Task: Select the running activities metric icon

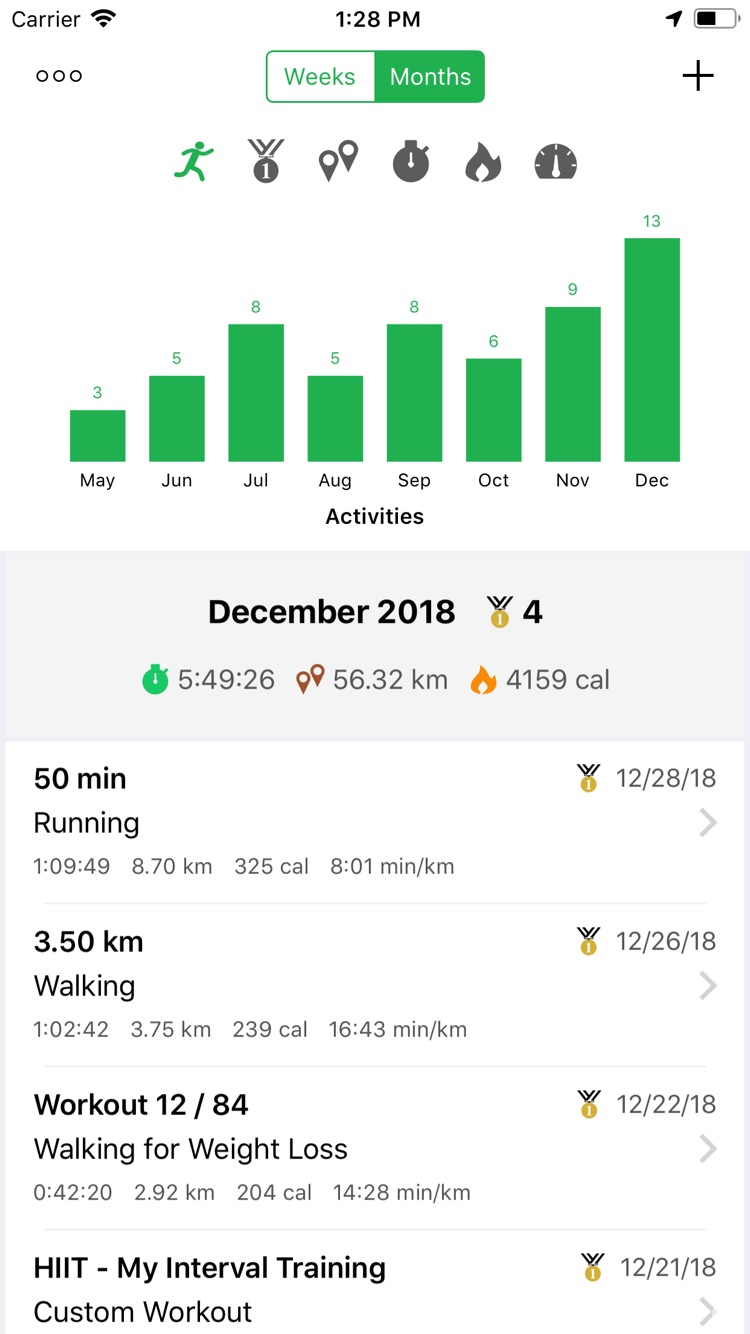Action: click(x=195, y=160)
